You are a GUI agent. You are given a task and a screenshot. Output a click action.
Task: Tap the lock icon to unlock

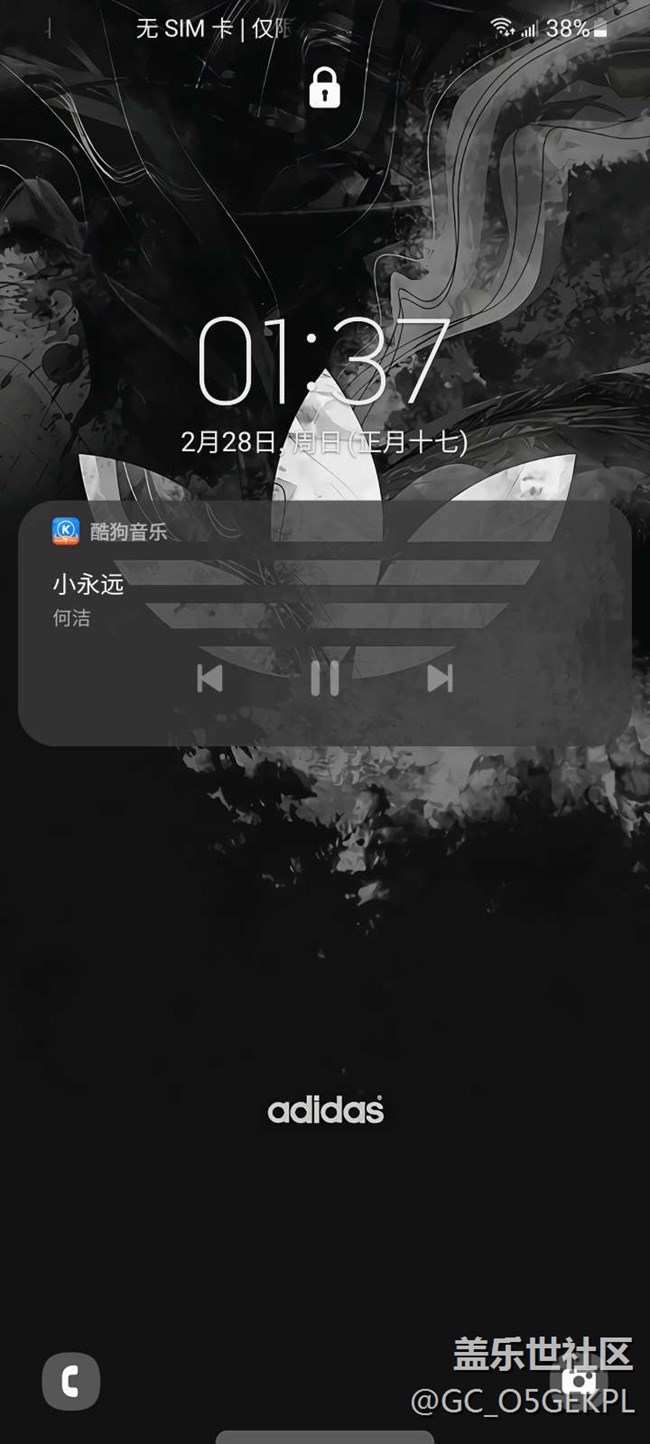click(x=325, y=88)
